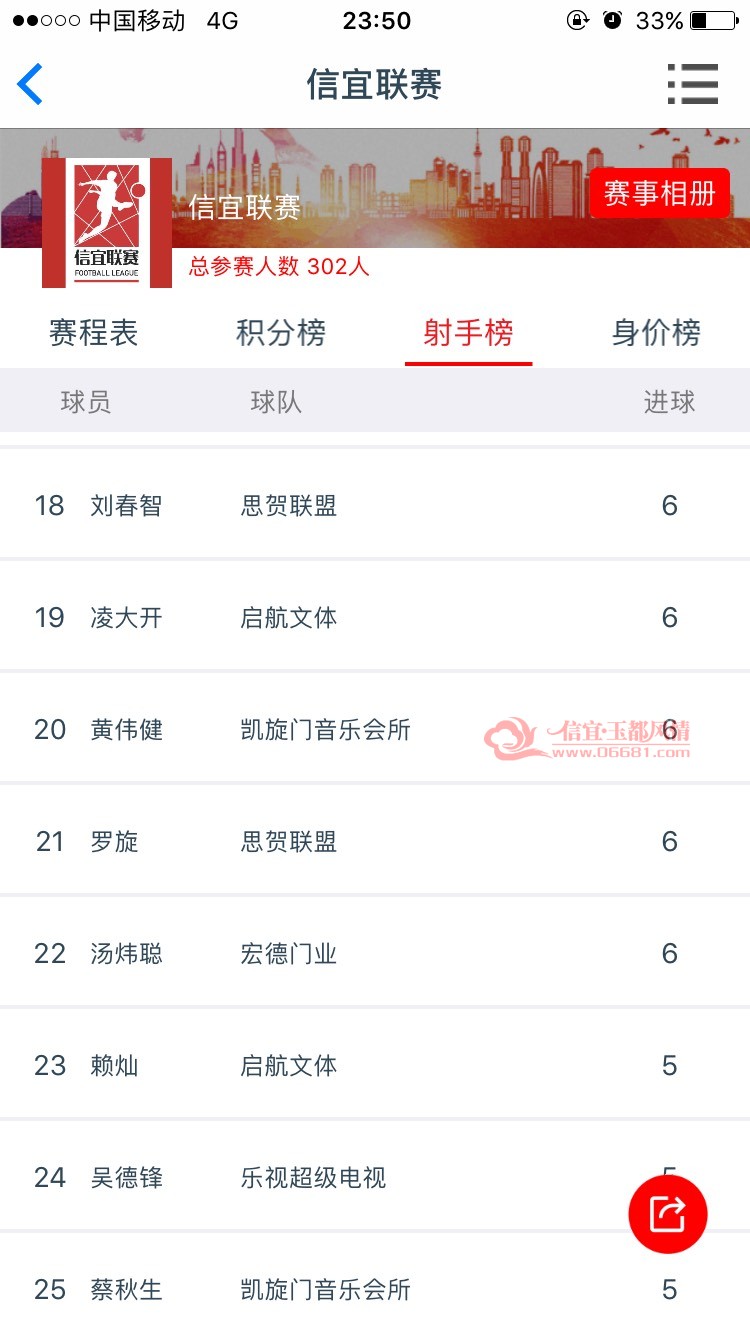
Task: Open the 赛事相册 album
Action: [x=660, y=193]
